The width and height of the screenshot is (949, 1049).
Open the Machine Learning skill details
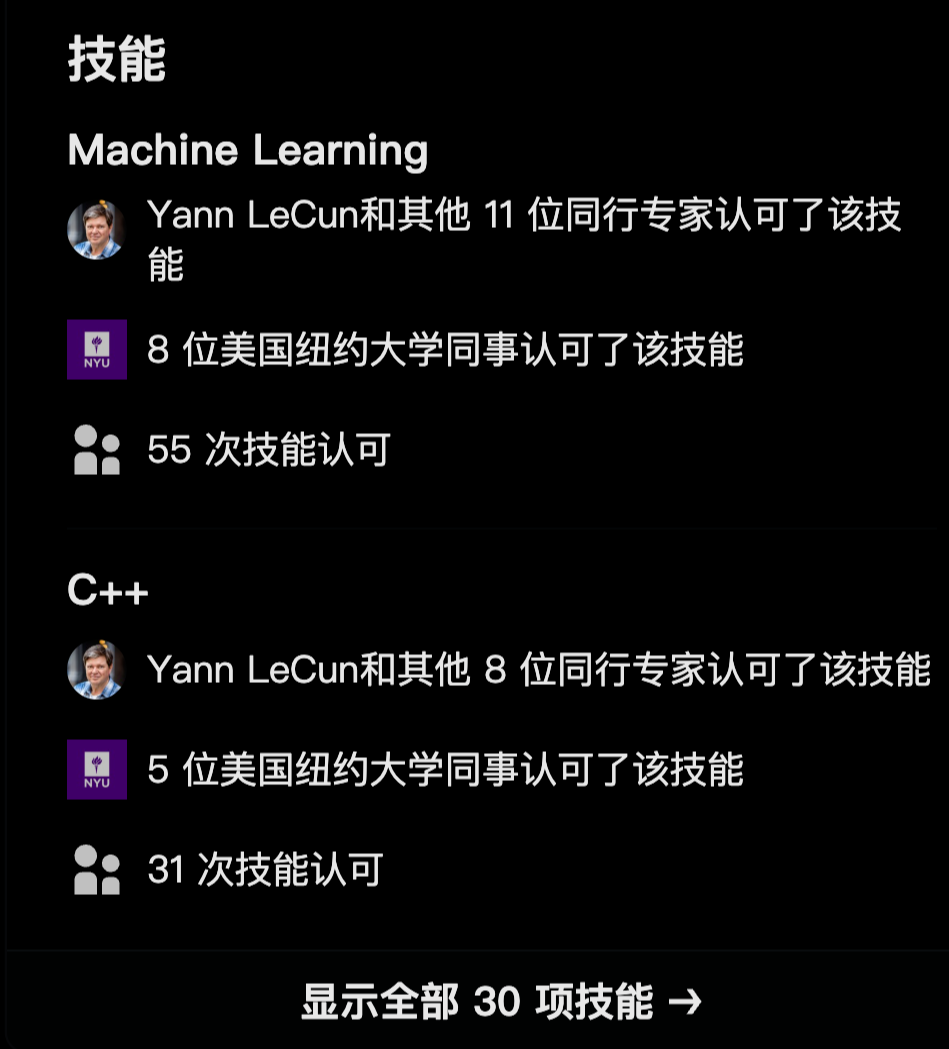point(248,151)
